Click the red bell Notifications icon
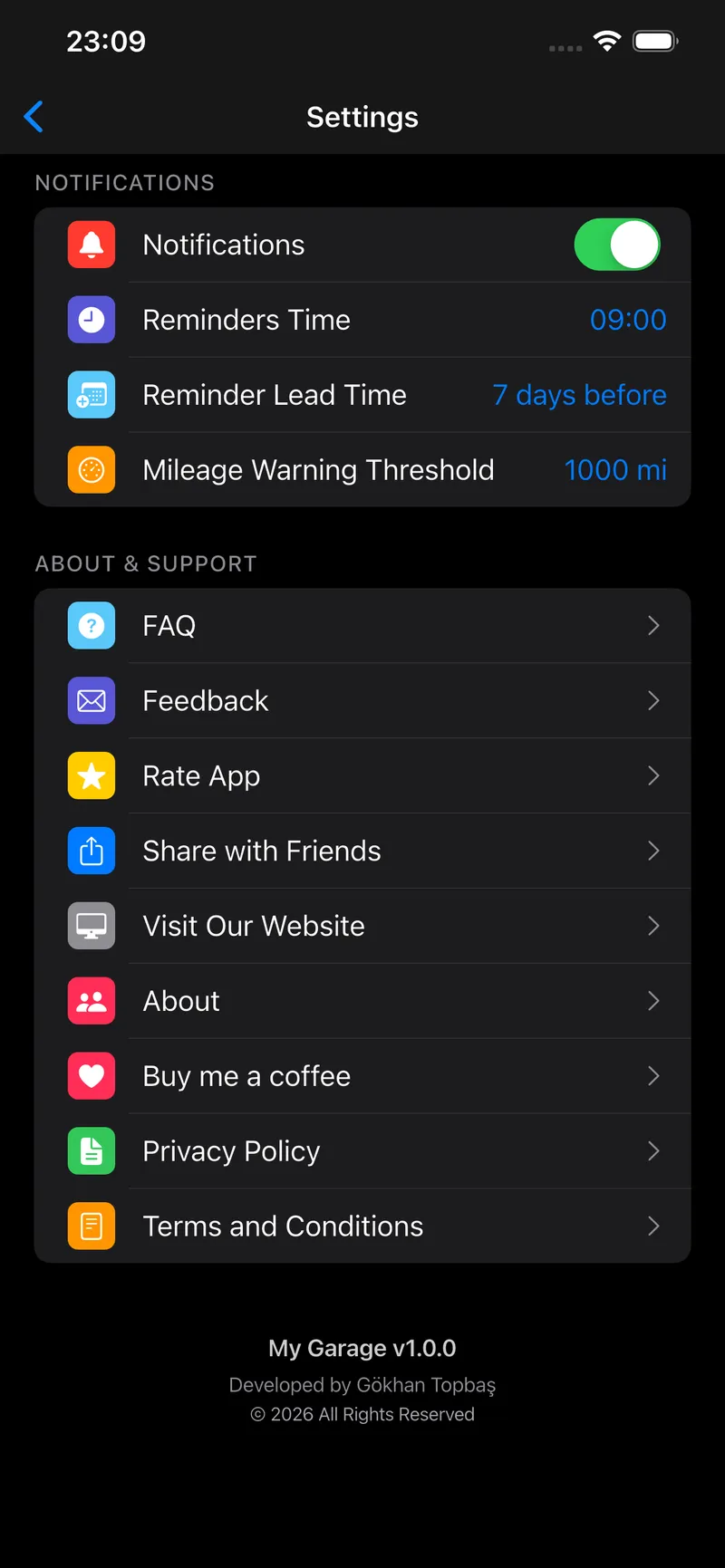The image size is (725, 1568). tap(91, 245)
